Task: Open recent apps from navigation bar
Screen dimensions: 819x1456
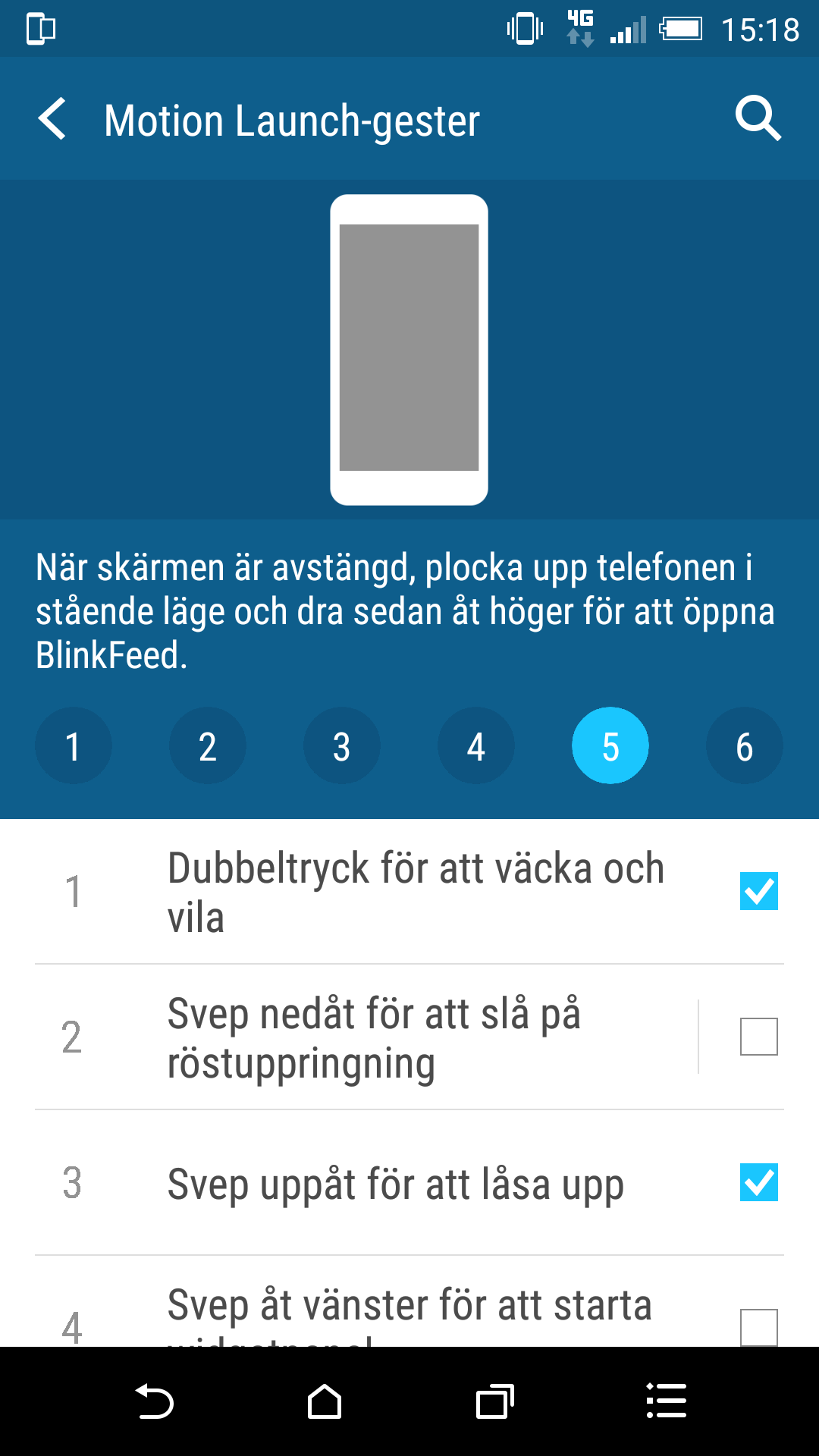Action: [x=494, y=1401]
